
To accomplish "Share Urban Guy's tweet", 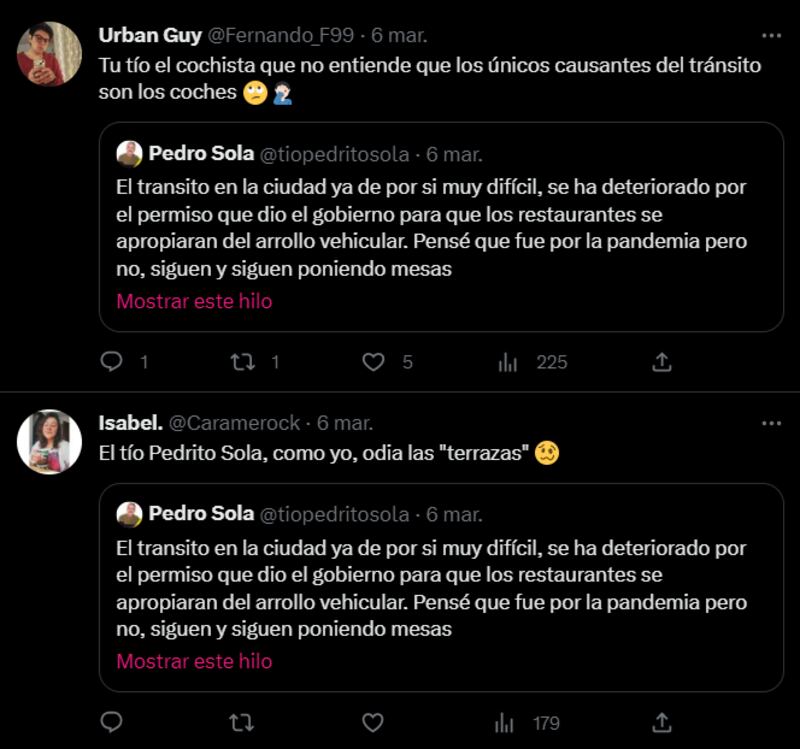I will tap(661, 362).
